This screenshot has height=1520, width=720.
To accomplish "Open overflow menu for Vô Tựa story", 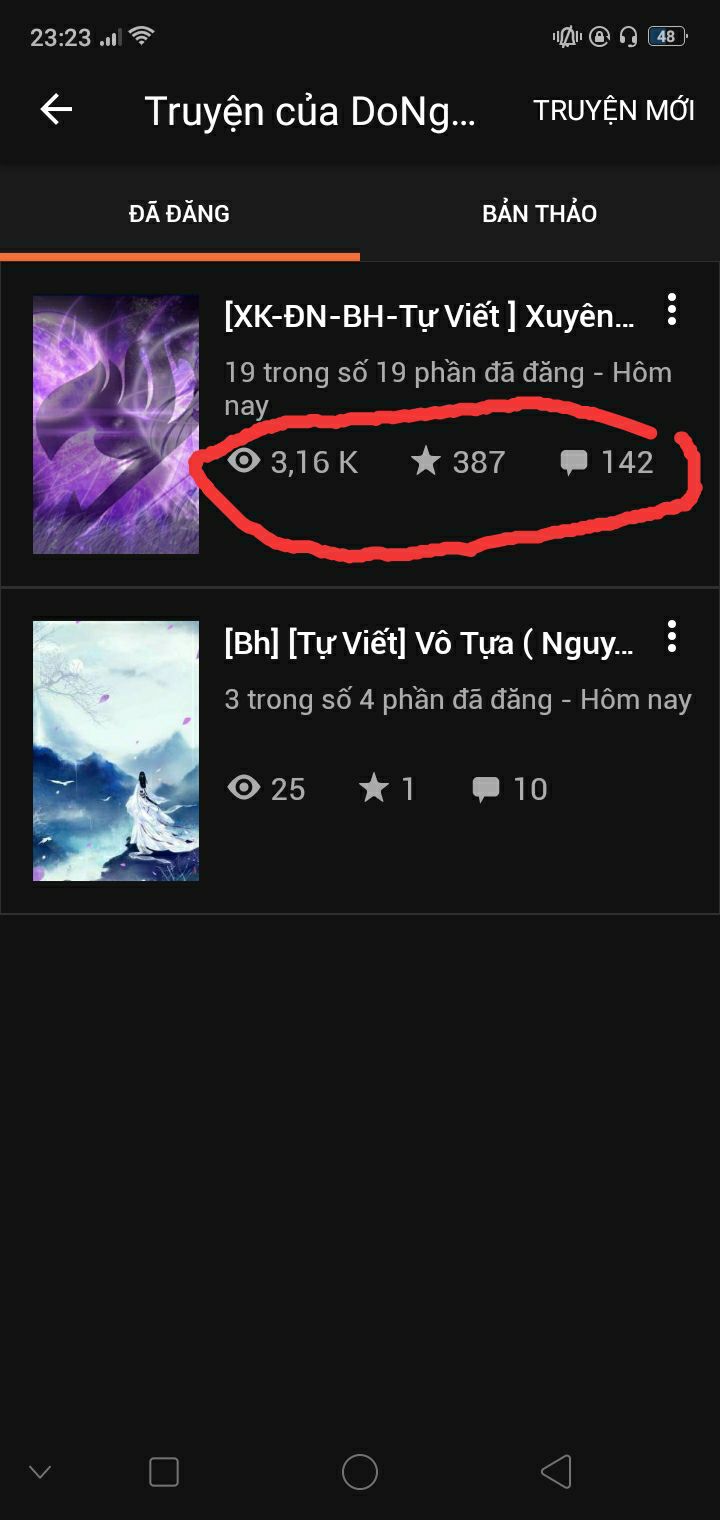I will (x=672, y=636).
